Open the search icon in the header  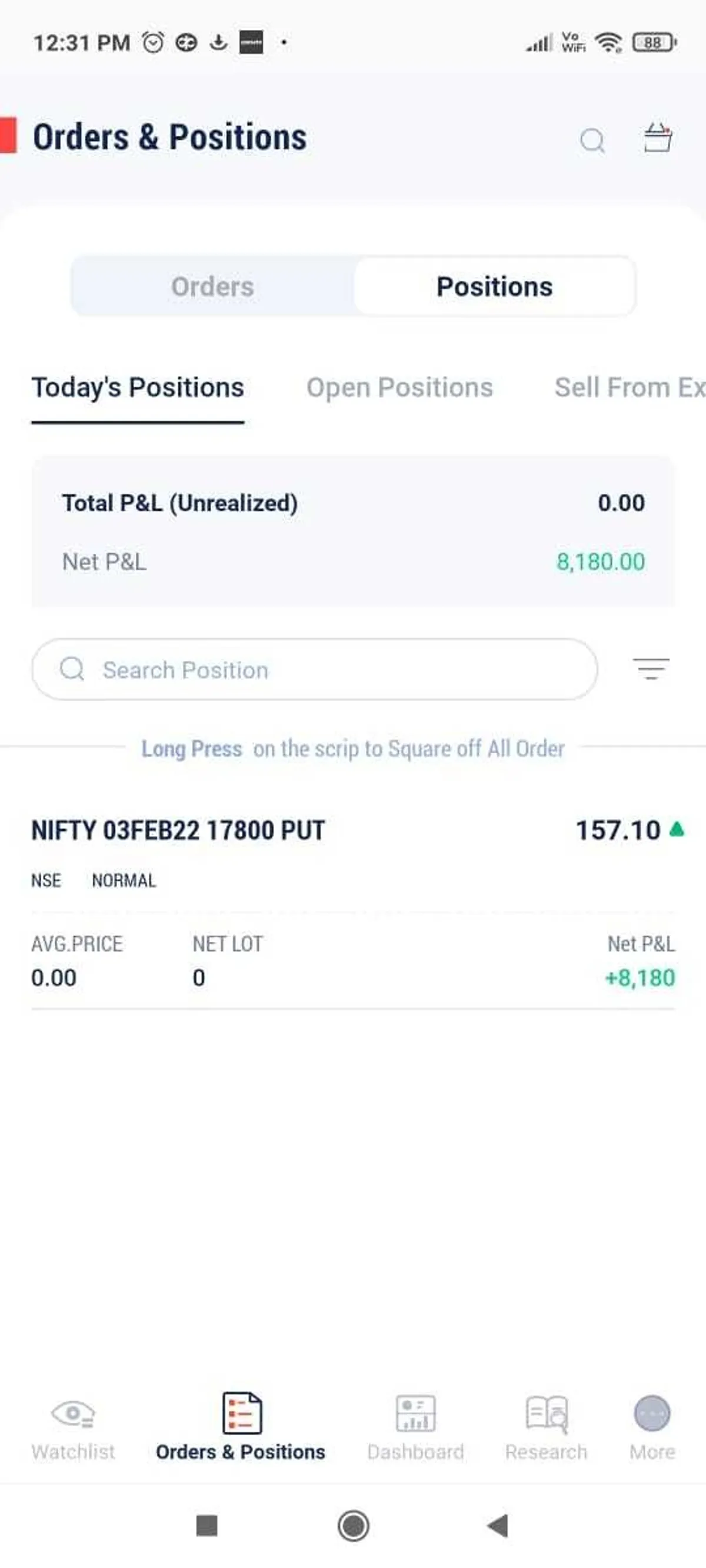[592, 140]
